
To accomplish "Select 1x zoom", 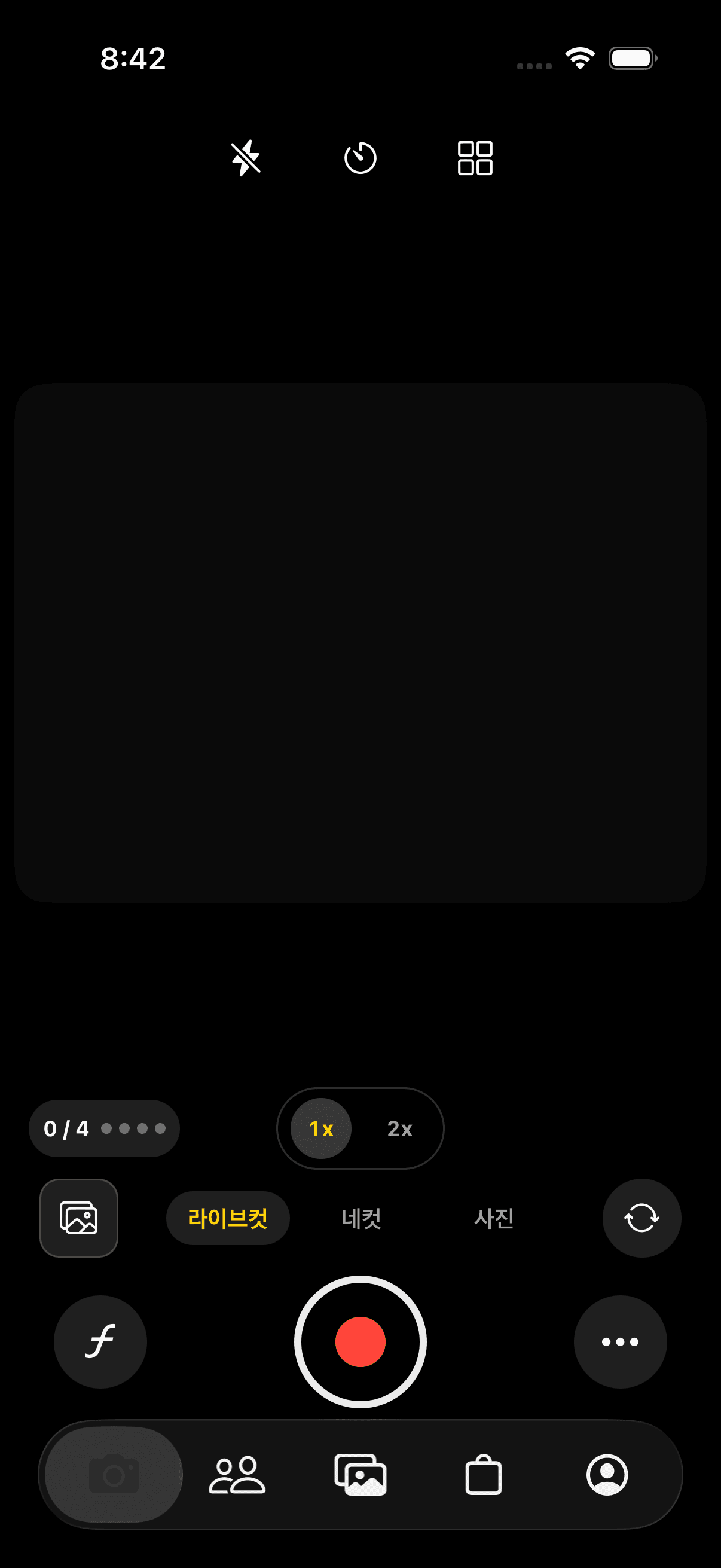I will coord(321,1128).
